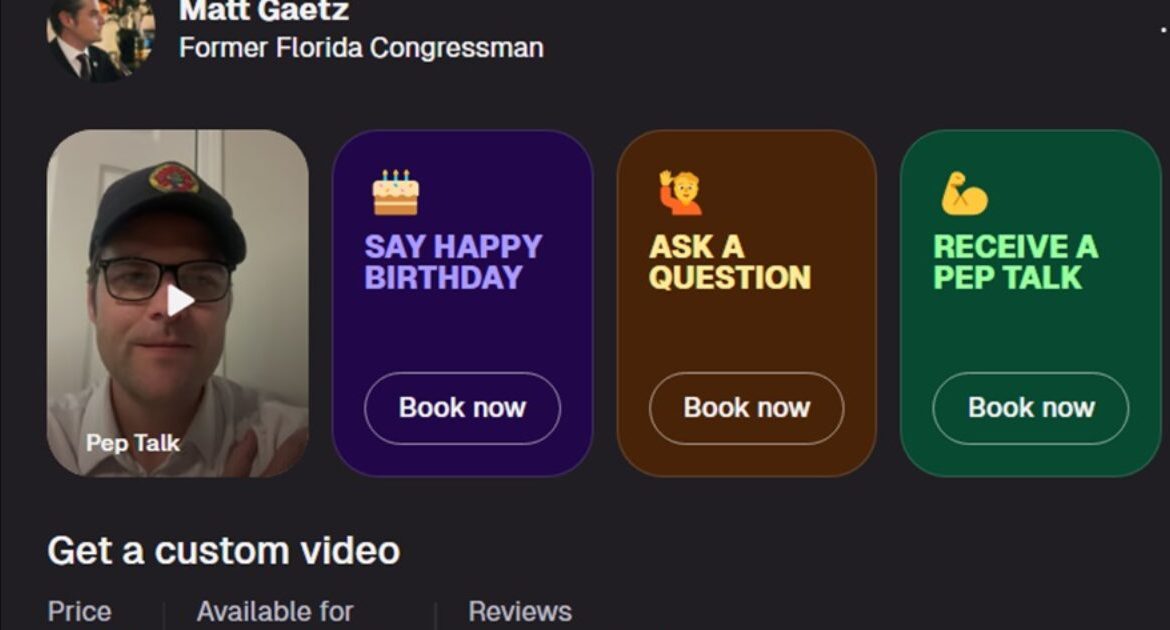Image resolution: width=1170 pixels, height=630 pixels.
Task: Open Matt Gaetz profile picture
Action: pyautogui.click(x=100, y=38)
